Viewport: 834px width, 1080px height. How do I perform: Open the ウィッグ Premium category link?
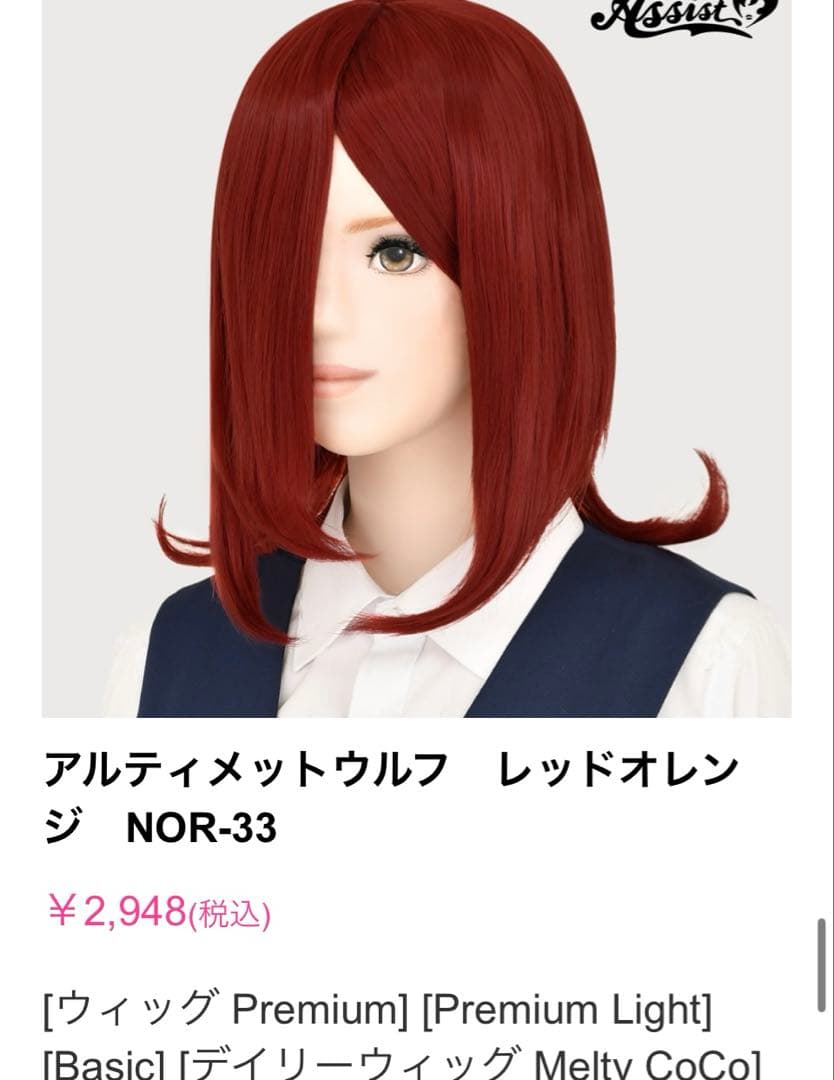(x=226, y=1011)
